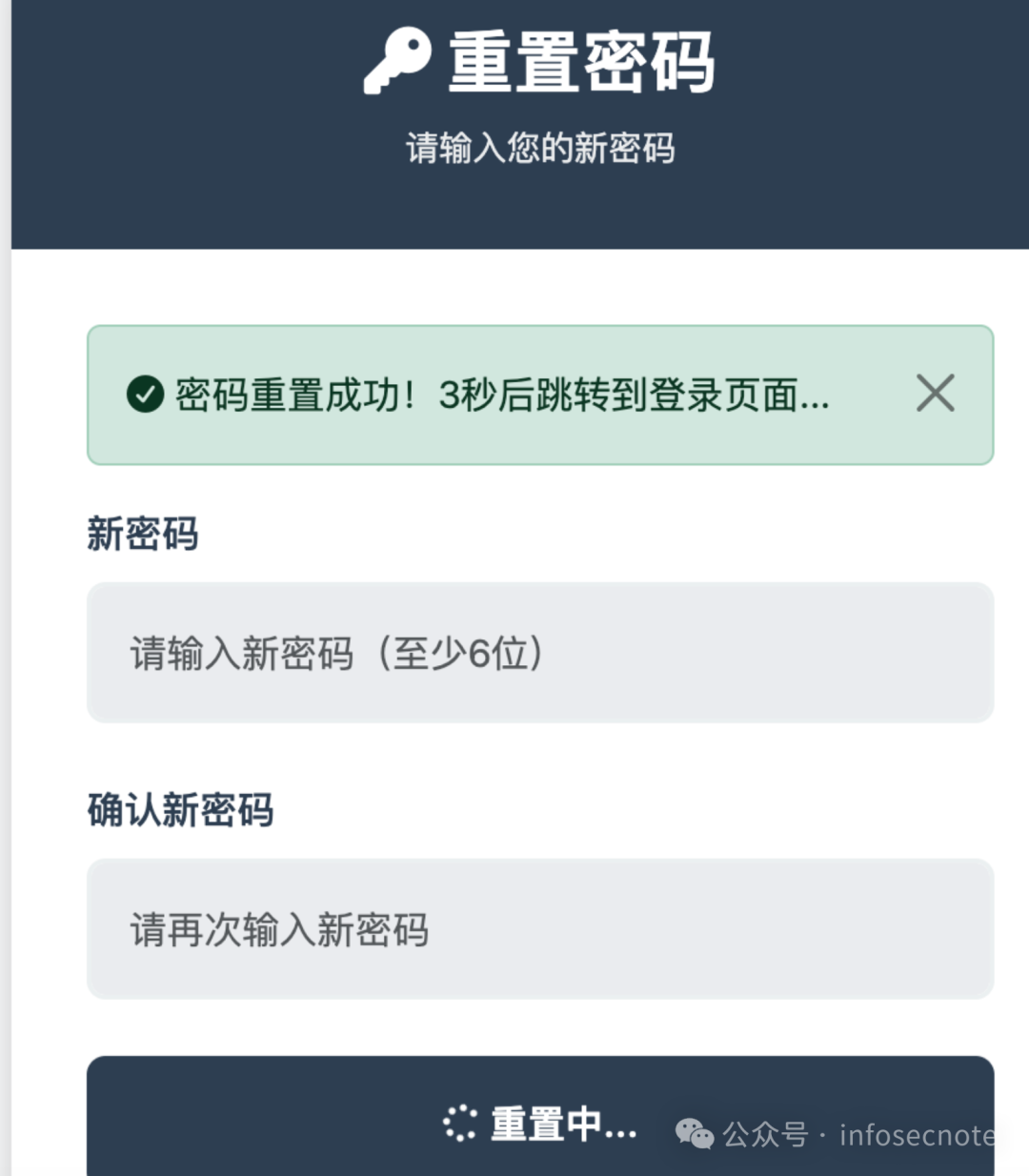Click the key icon in the header
1029x1176 pixels.
tap(397, 62)
